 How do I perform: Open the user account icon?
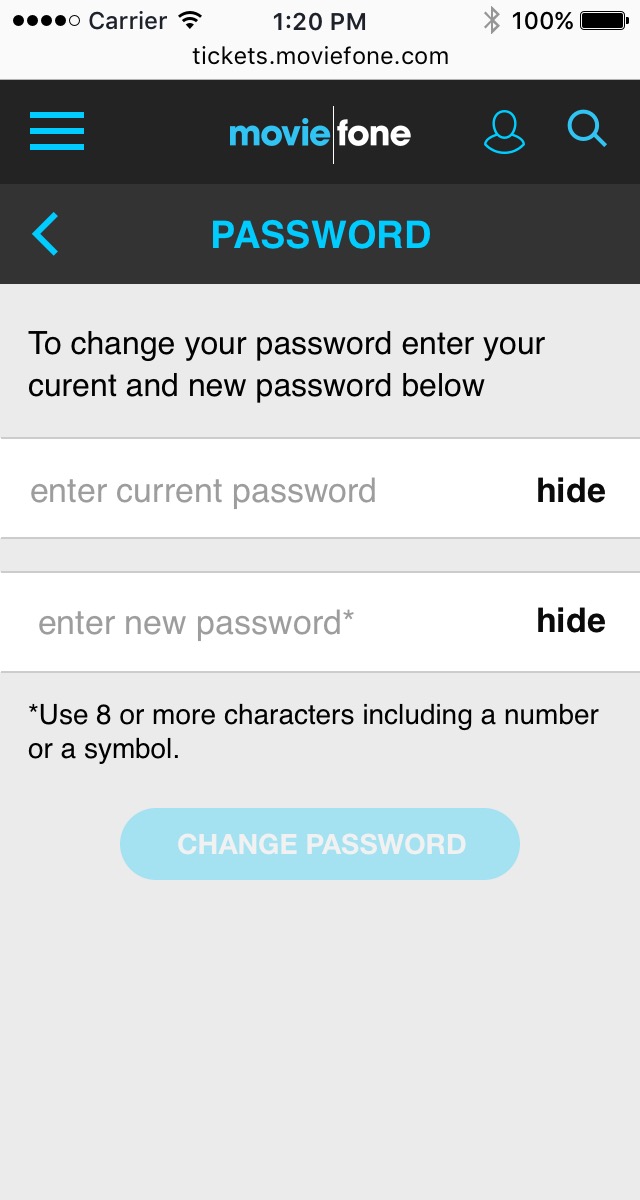(x=504, y=131)
